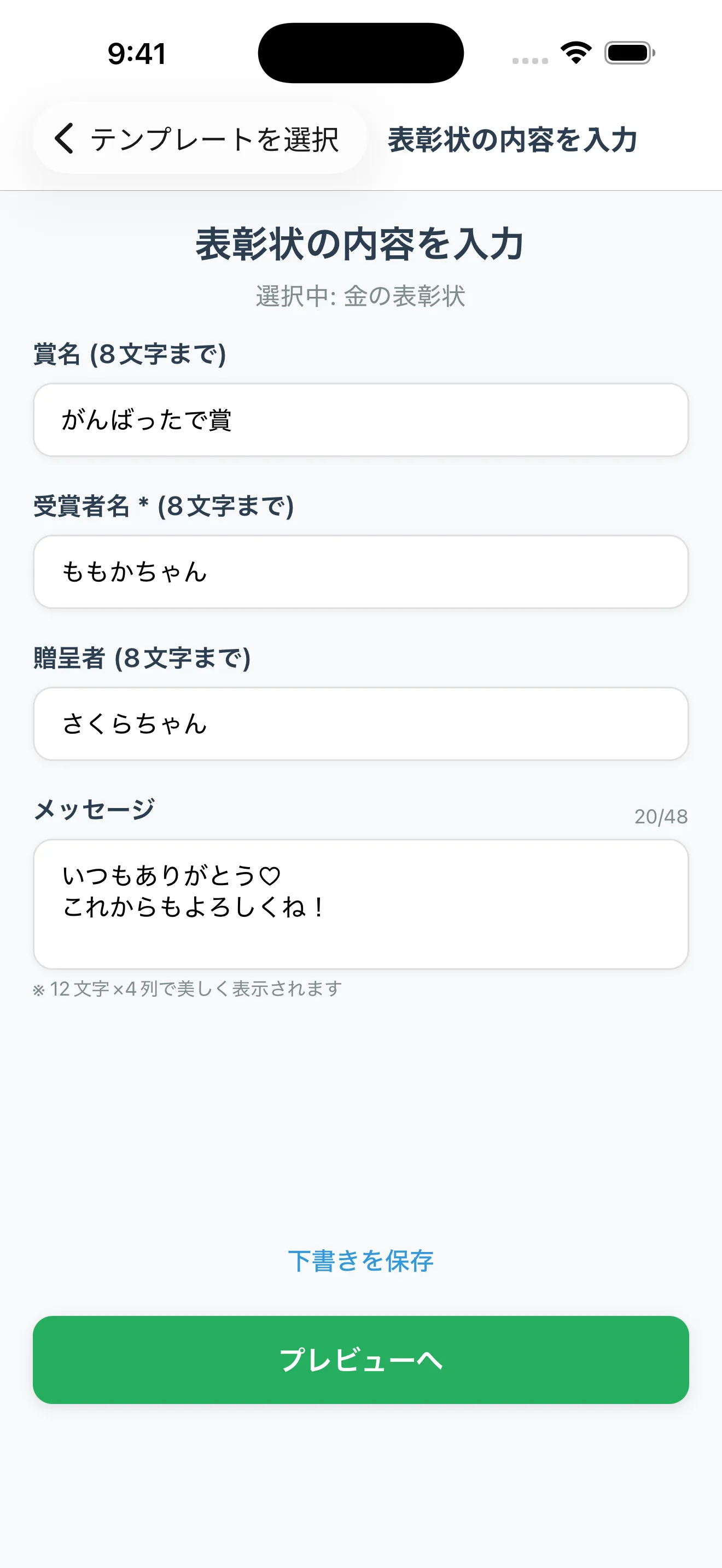
Task: Tap the メッセージ text area
Action: pyautogui.click(x=360, y=903)
